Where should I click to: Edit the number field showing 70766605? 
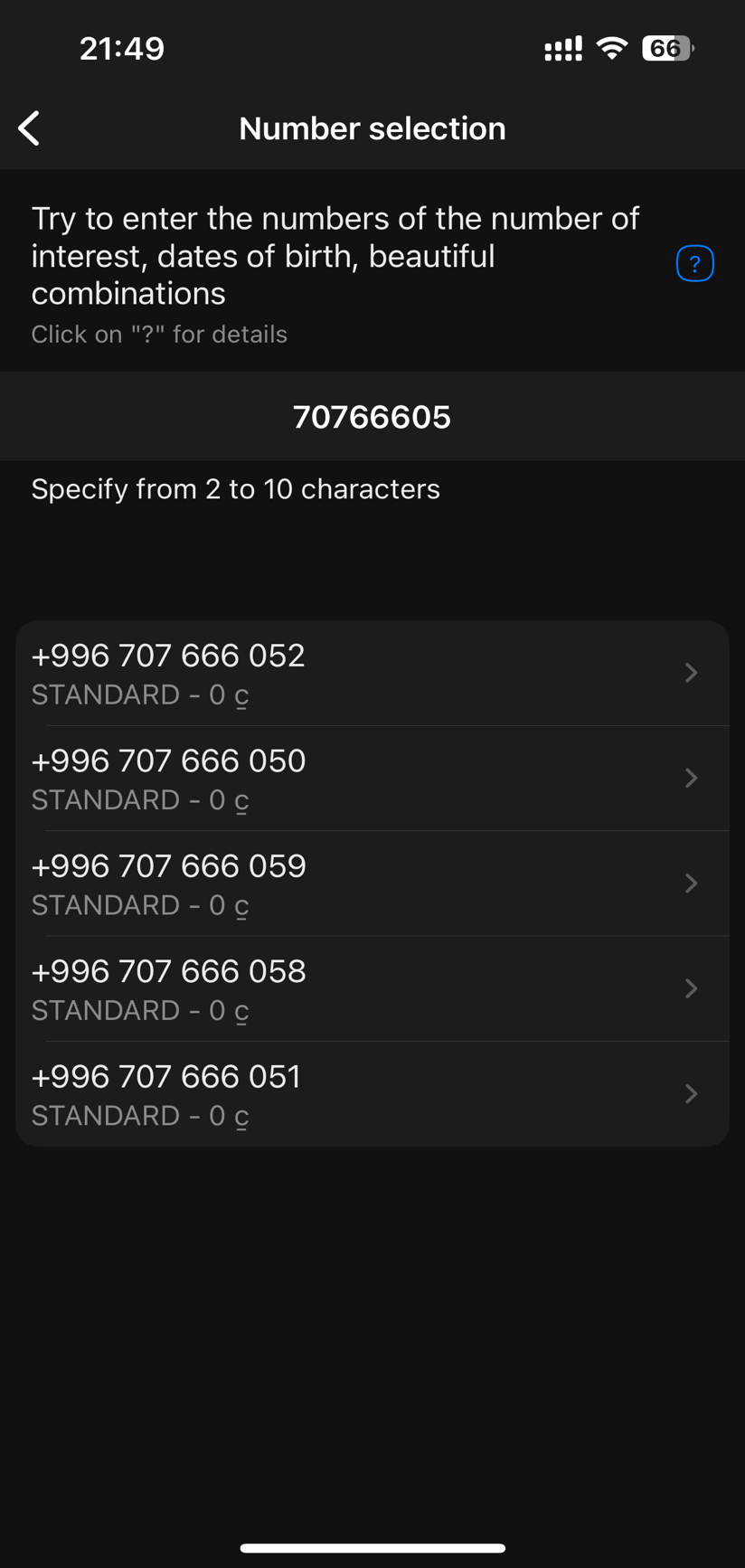372,417
